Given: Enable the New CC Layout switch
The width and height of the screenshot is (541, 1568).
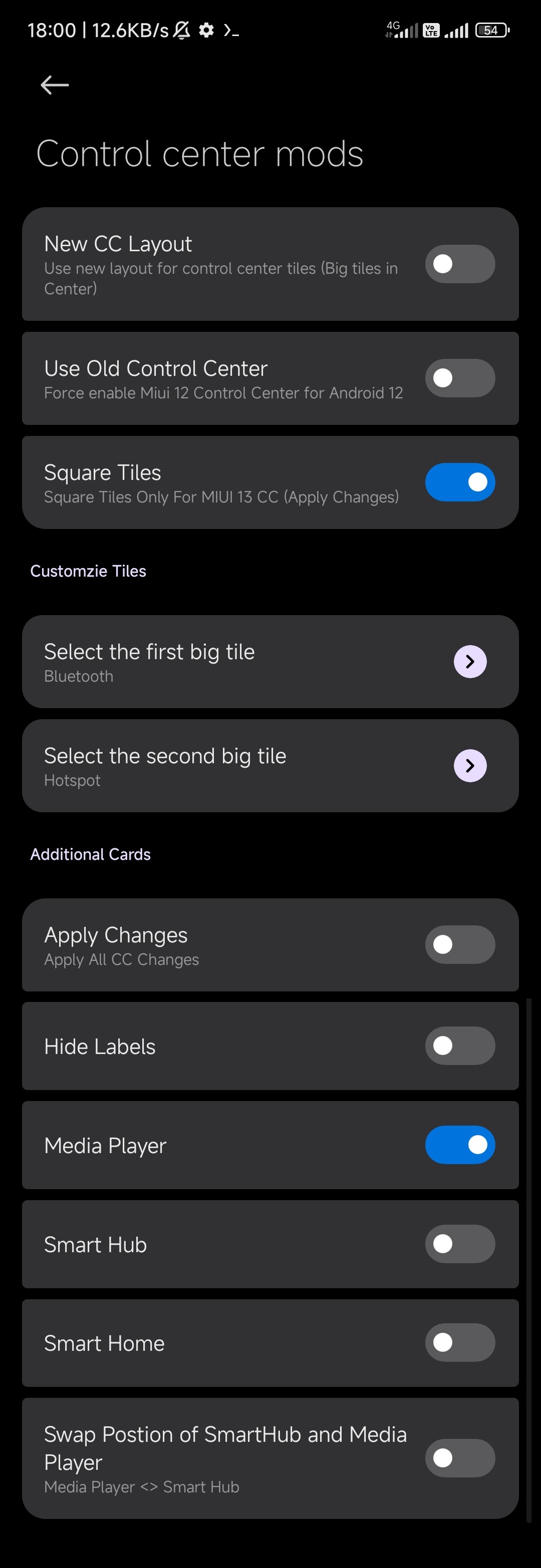Looking at the screenshot, I should coord(459,264).
